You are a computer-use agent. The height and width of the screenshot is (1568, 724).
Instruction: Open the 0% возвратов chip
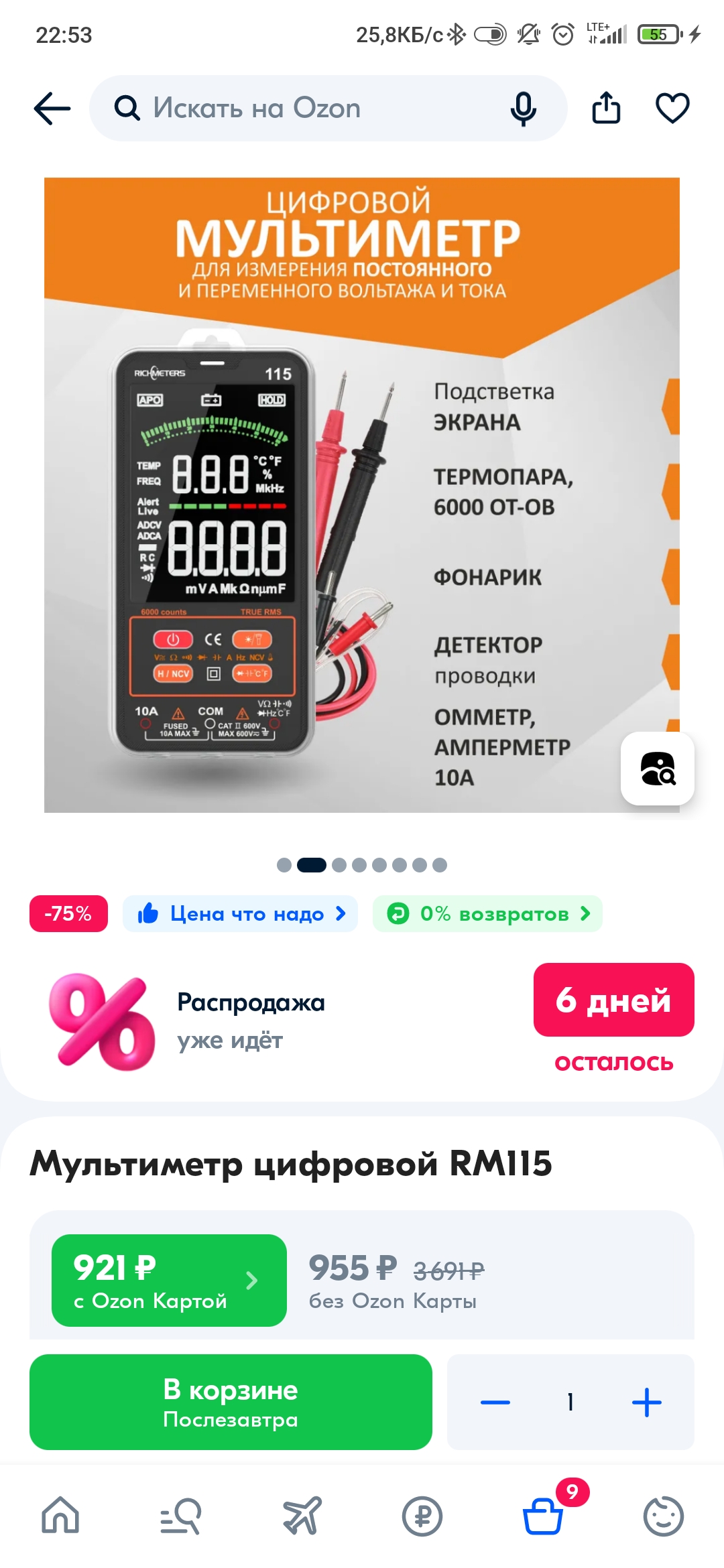[487, 913]
